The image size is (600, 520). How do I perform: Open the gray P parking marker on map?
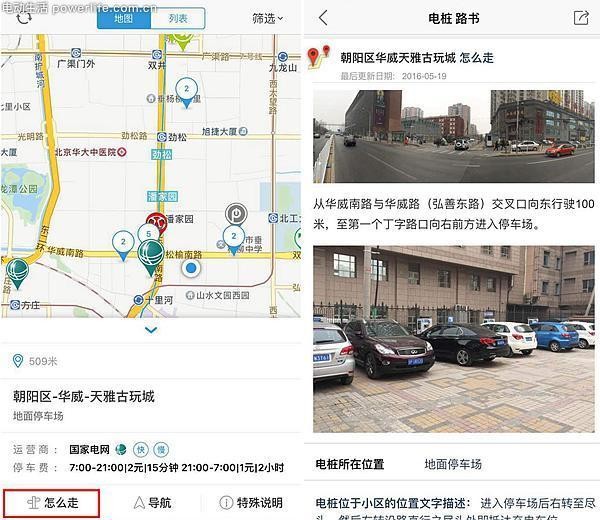(235, 212)
